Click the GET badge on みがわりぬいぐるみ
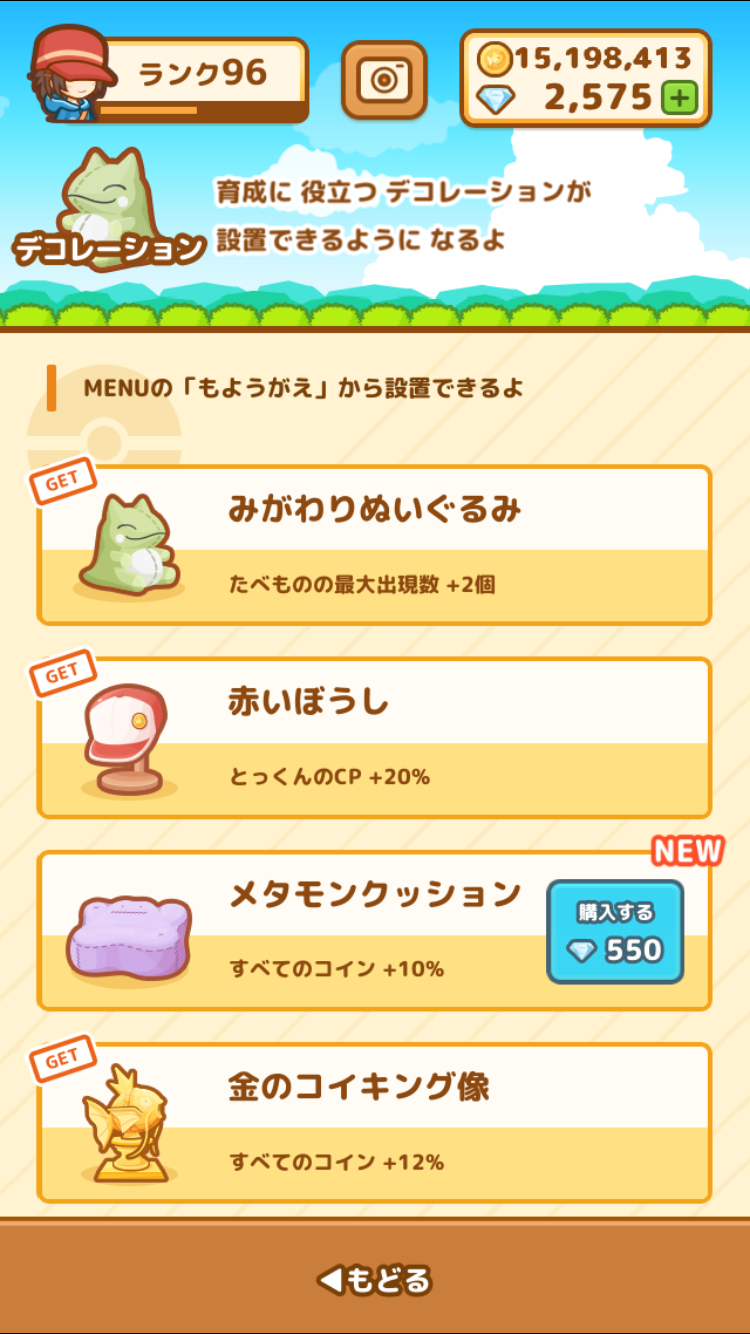This screenshot has height=1334, width=750. click(x=63, y=478)
